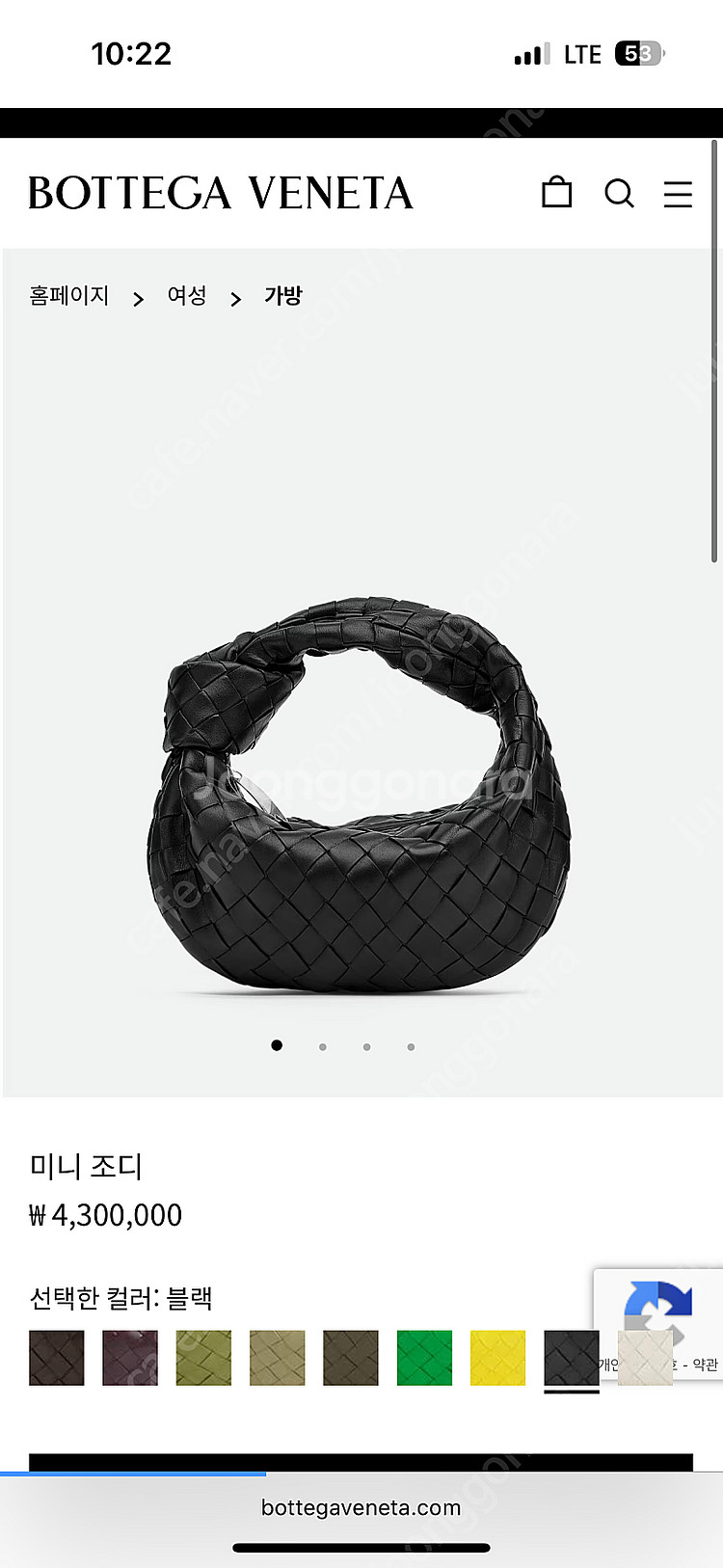The height and width of the screenshot is (1568, 723).
Task: Open the shopping bag
Action: point(556,193)
